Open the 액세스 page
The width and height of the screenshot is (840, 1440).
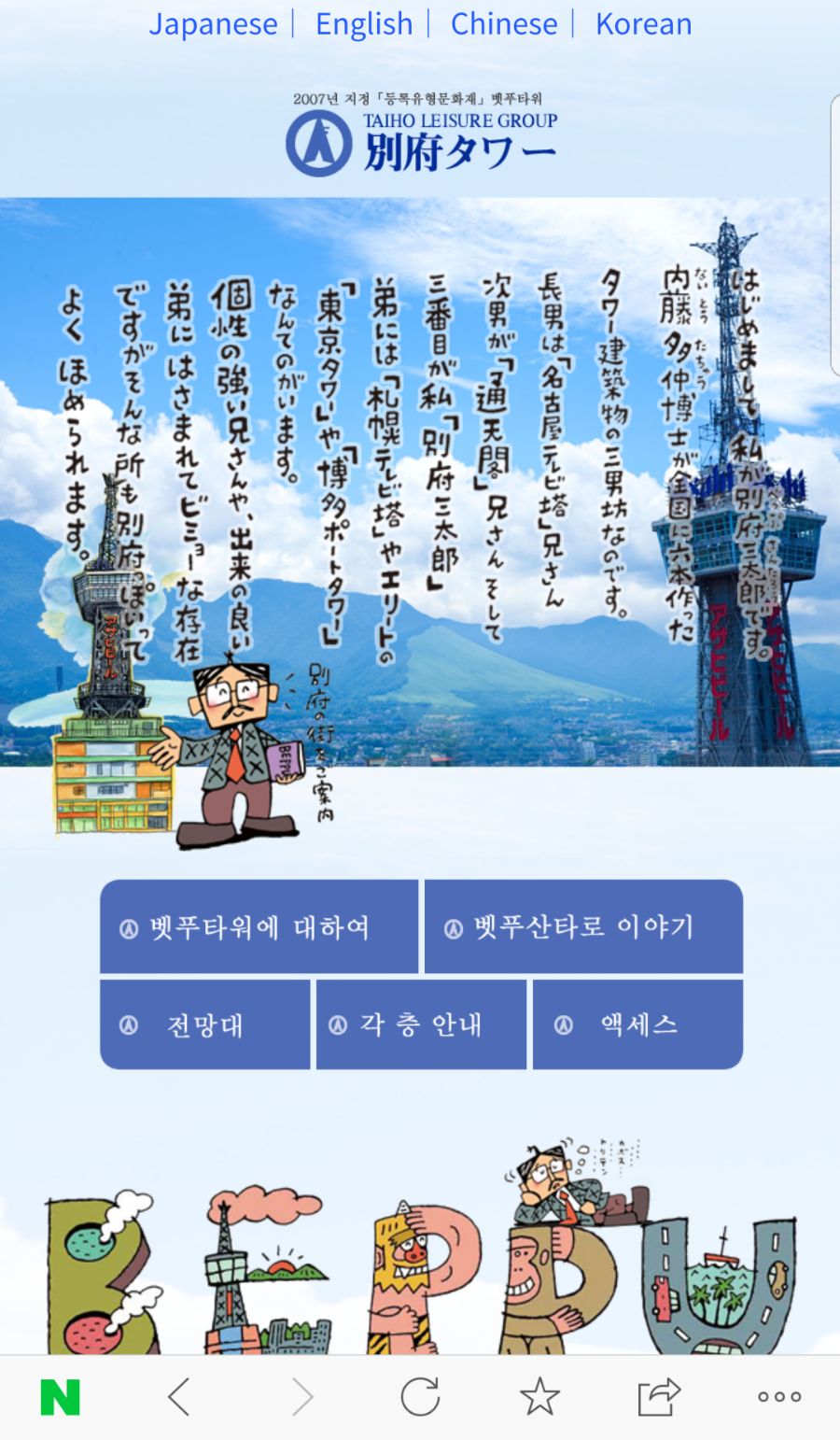(637, 1025)
